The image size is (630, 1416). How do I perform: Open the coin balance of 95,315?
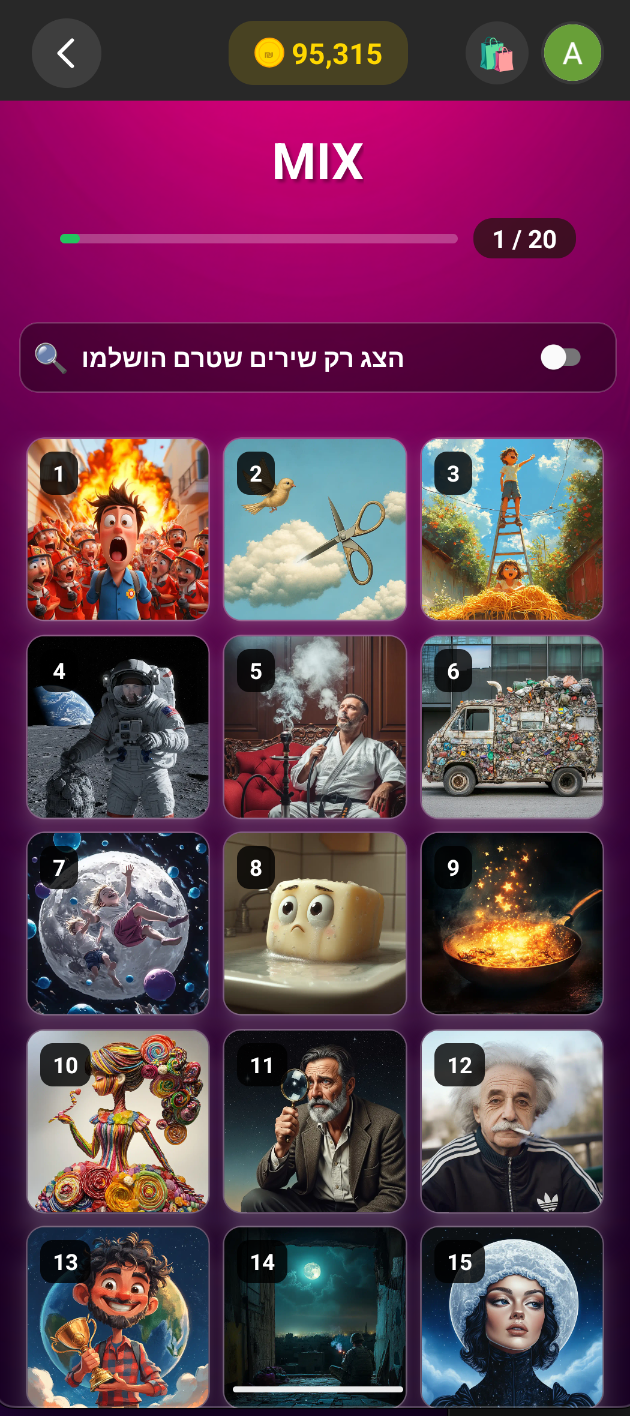pos(318,53)
